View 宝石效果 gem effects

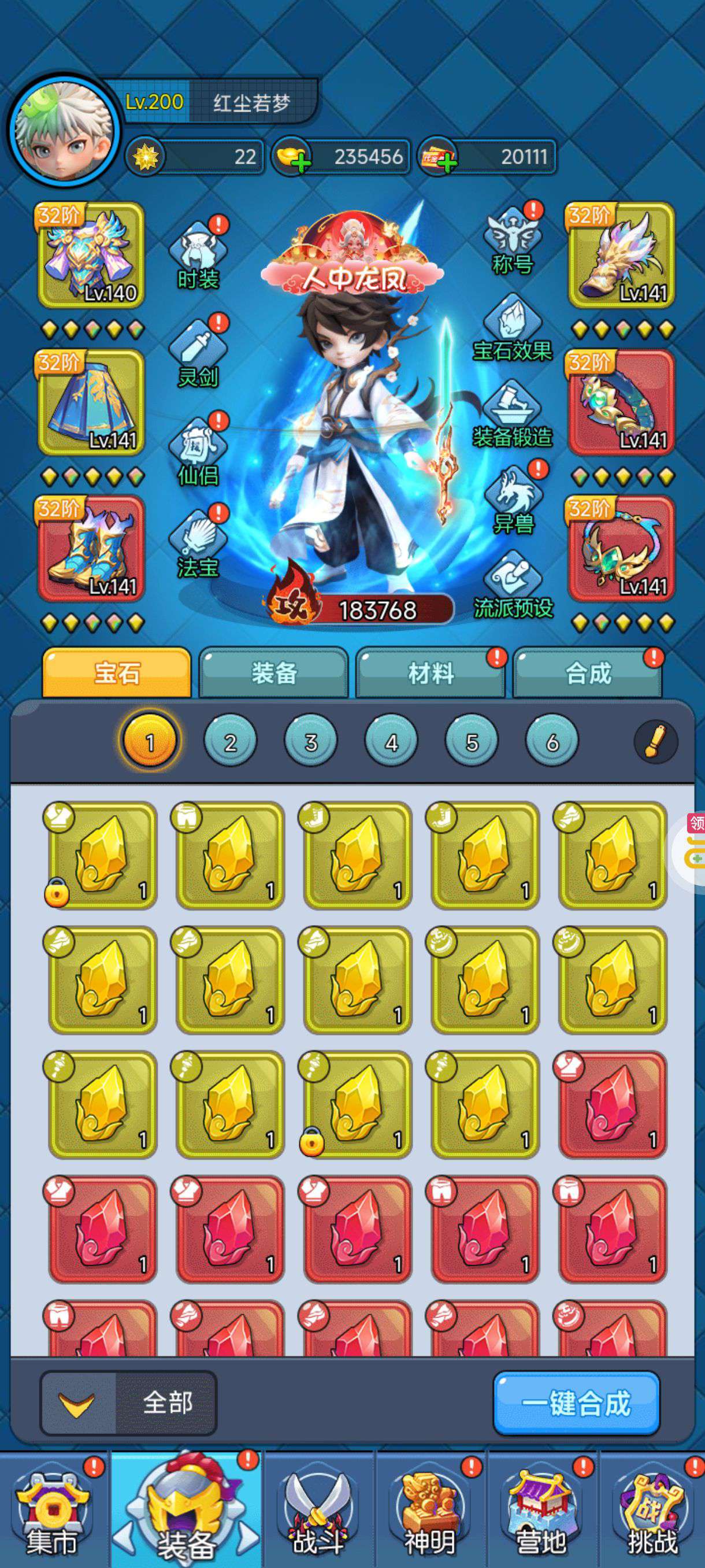point(512,330)
